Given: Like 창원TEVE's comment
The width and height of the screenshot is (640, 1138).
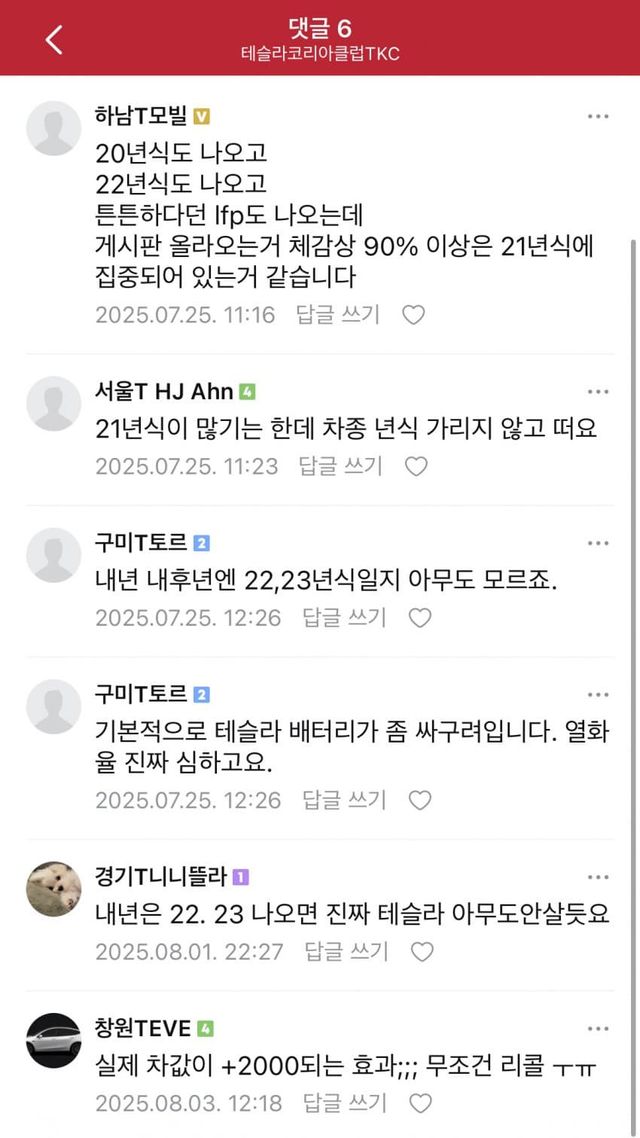Looking at the screenshot, I should pos(420,1103).
